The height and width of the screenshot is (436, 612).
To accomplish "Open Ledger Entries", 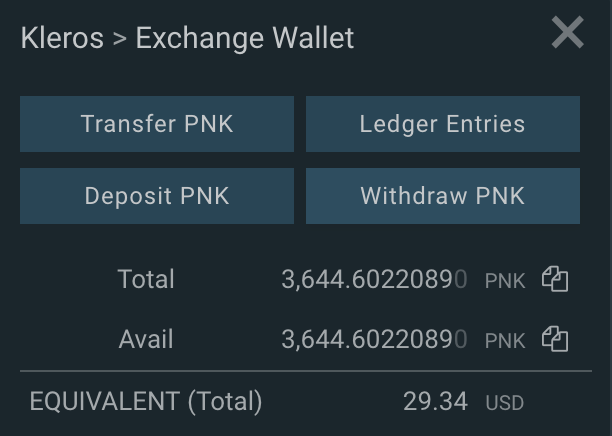I will pos(443,124).
